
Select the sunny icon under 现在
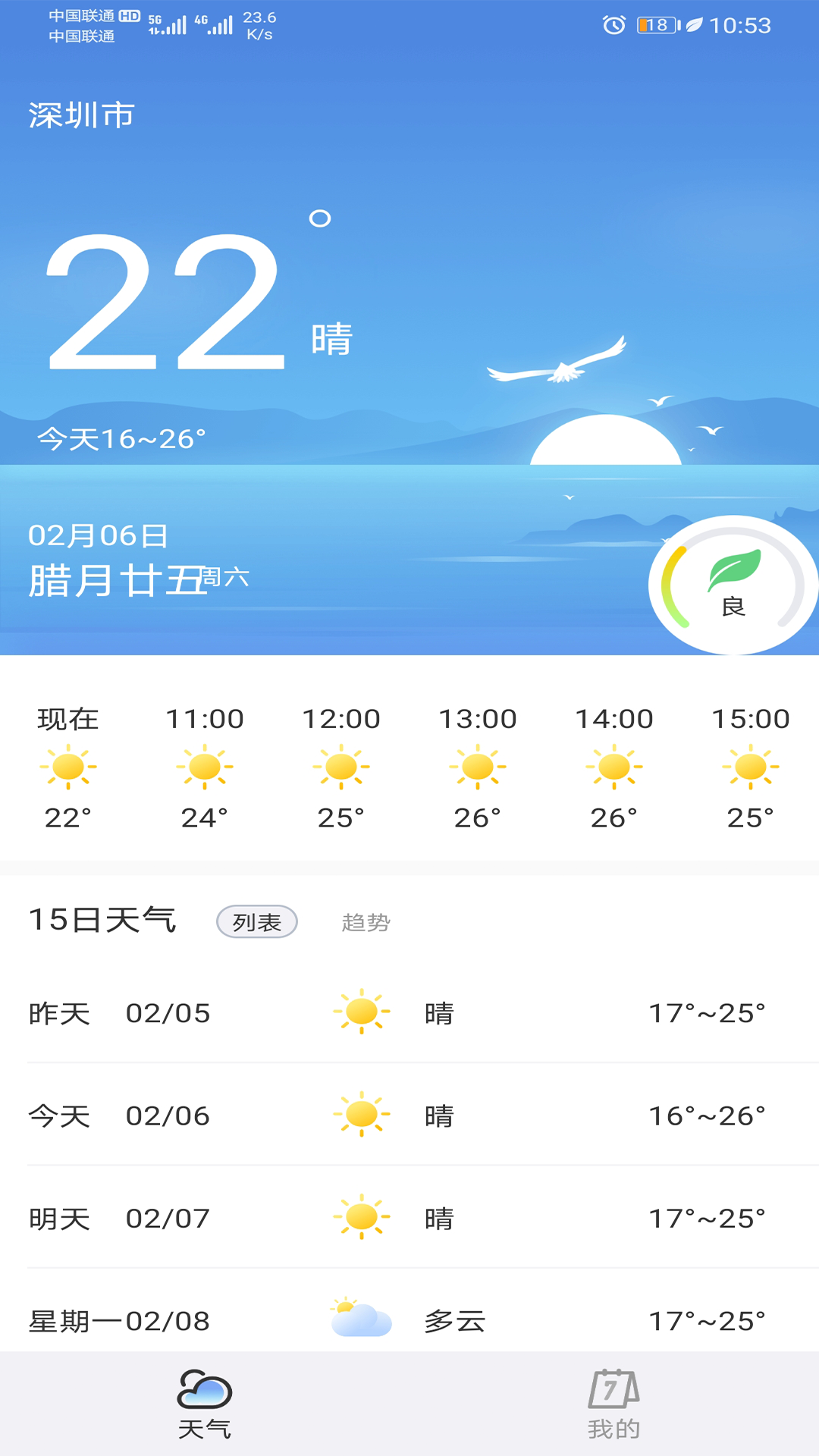pyautogui.click(x=67, y=767)
